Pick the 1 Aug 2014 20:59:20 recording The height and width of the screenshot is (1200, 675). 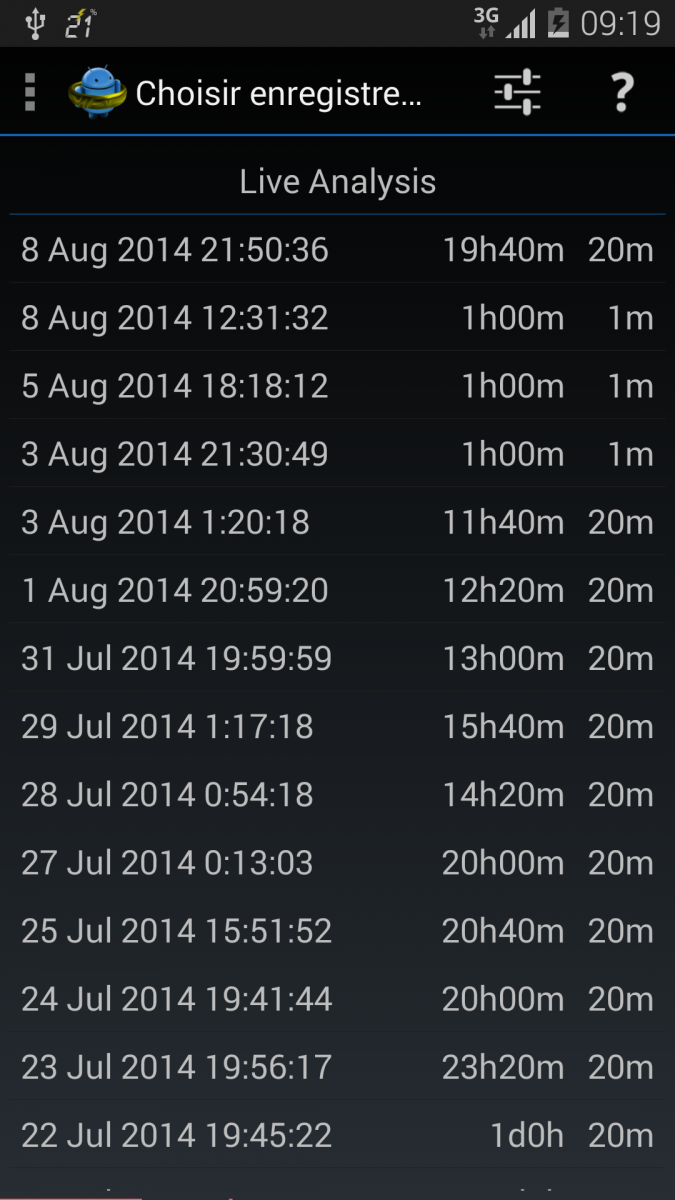(x=337, y=590)
